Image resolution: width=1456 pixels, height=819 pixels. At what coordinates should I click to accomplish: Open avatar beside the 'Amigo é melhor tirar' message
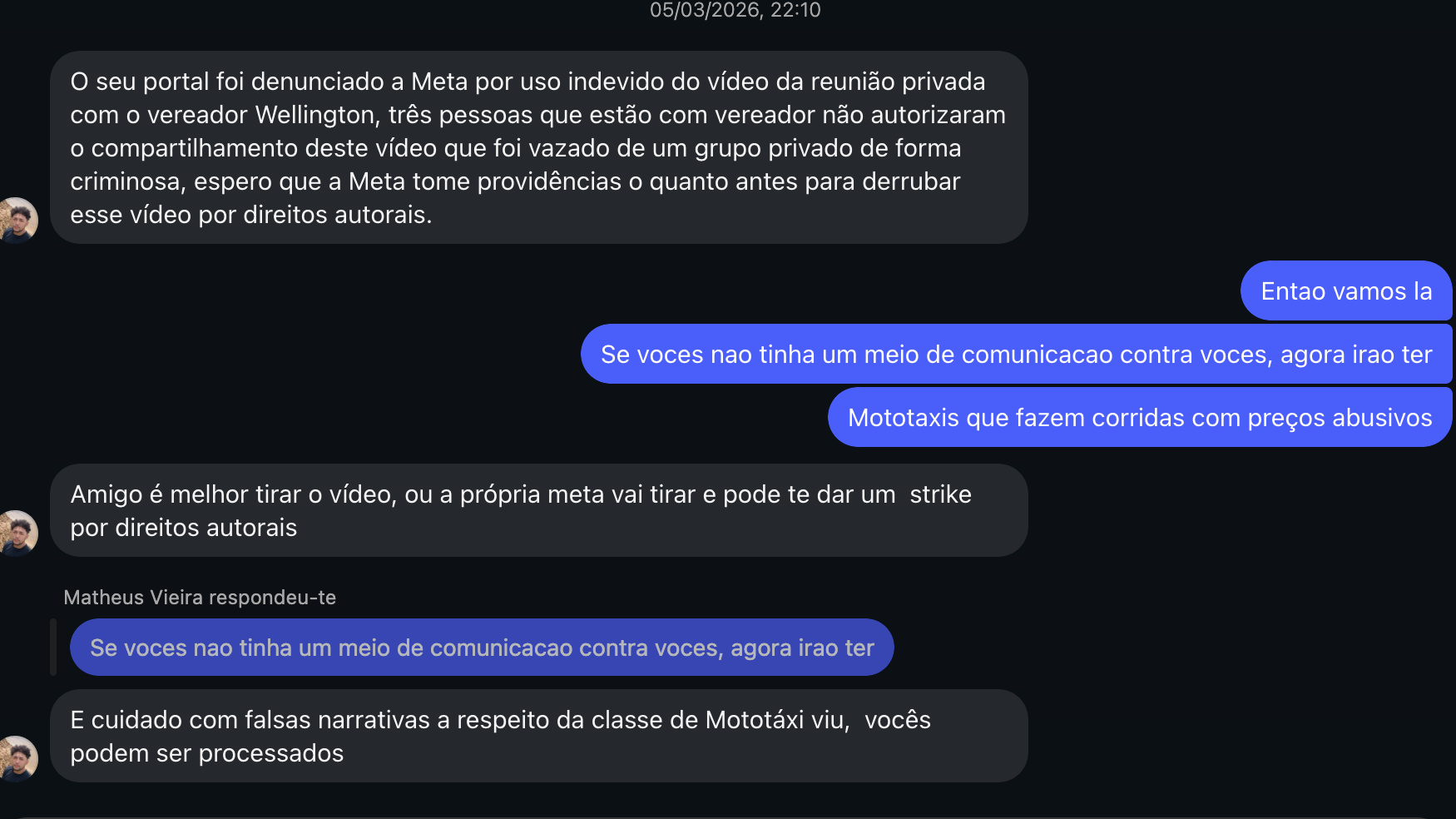click(x=18, y=533)
